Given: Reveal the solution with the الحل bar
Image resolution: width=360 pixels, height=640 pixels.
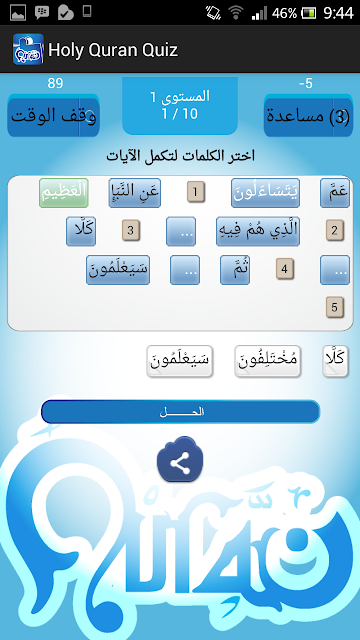Looking at the screenshot, I should (180, 412).
